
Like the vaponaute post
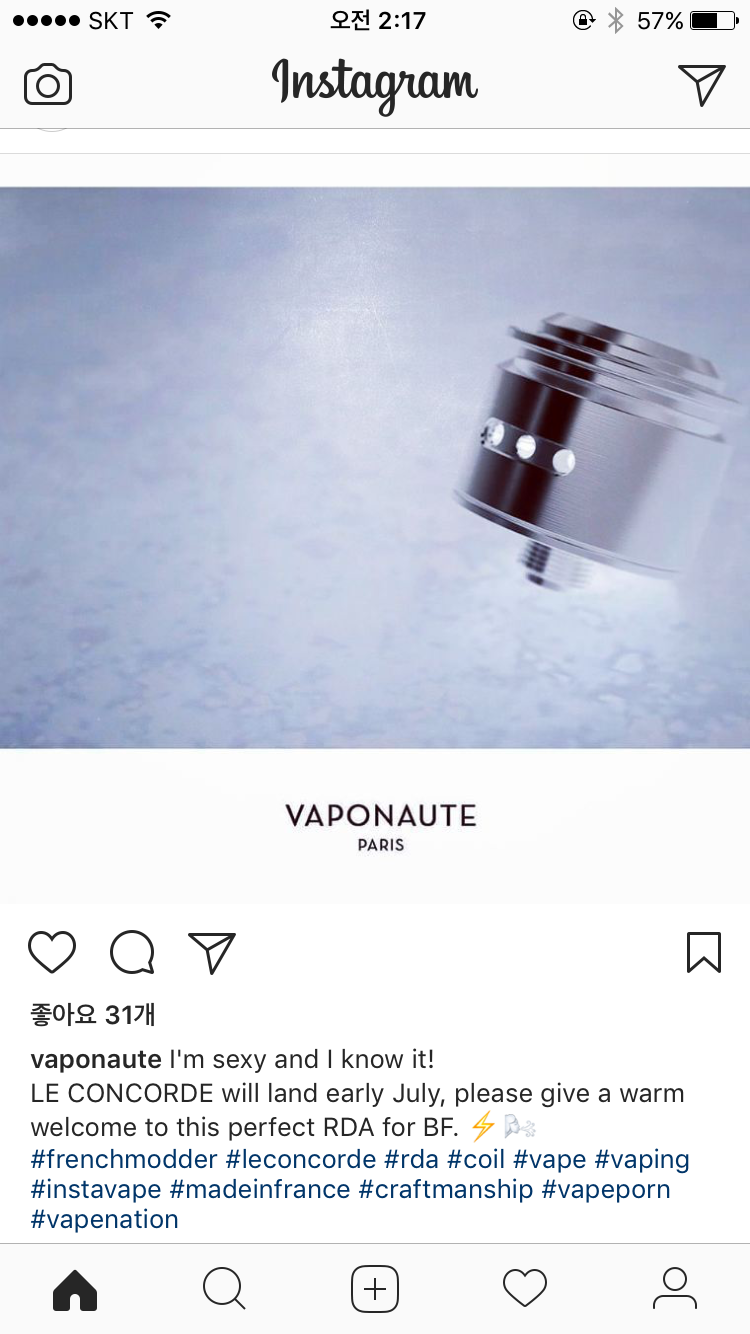(52, 952)
